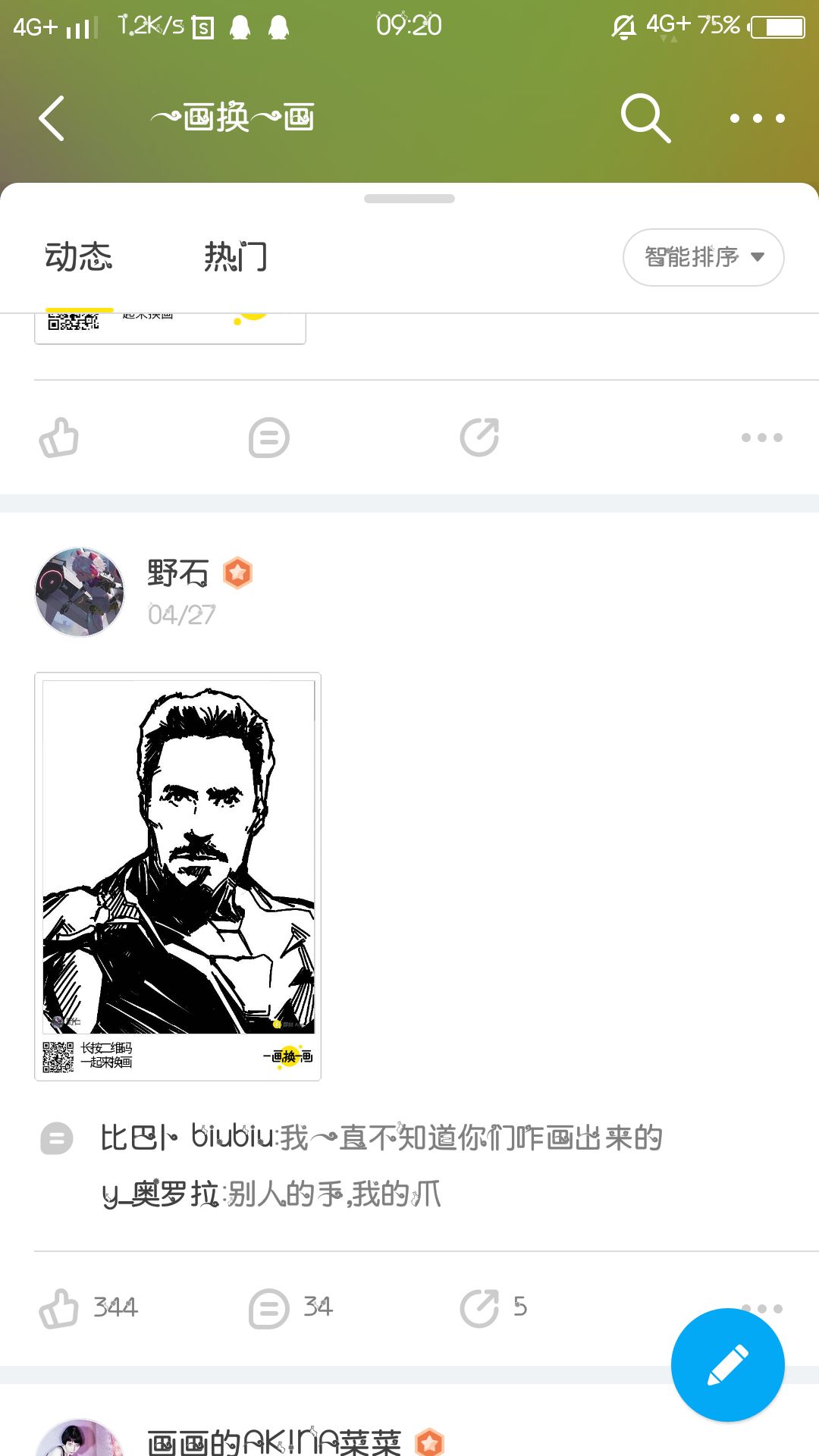819x1456 pixels.
Task: Like the post above 野石's
Action: (x=59, y=438)
